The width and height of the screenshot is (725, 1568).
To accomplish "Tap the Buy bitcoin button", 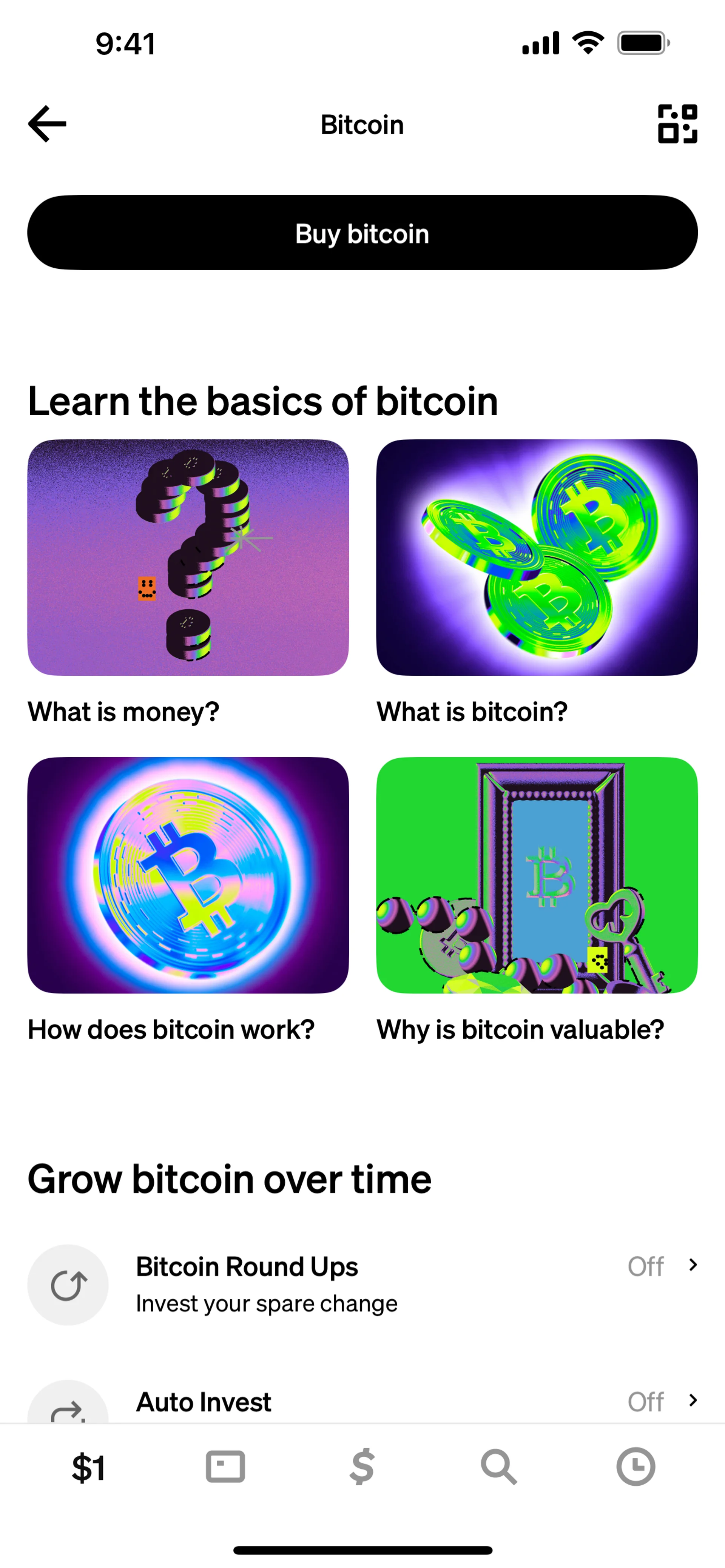I will click(x=362, y=233).
